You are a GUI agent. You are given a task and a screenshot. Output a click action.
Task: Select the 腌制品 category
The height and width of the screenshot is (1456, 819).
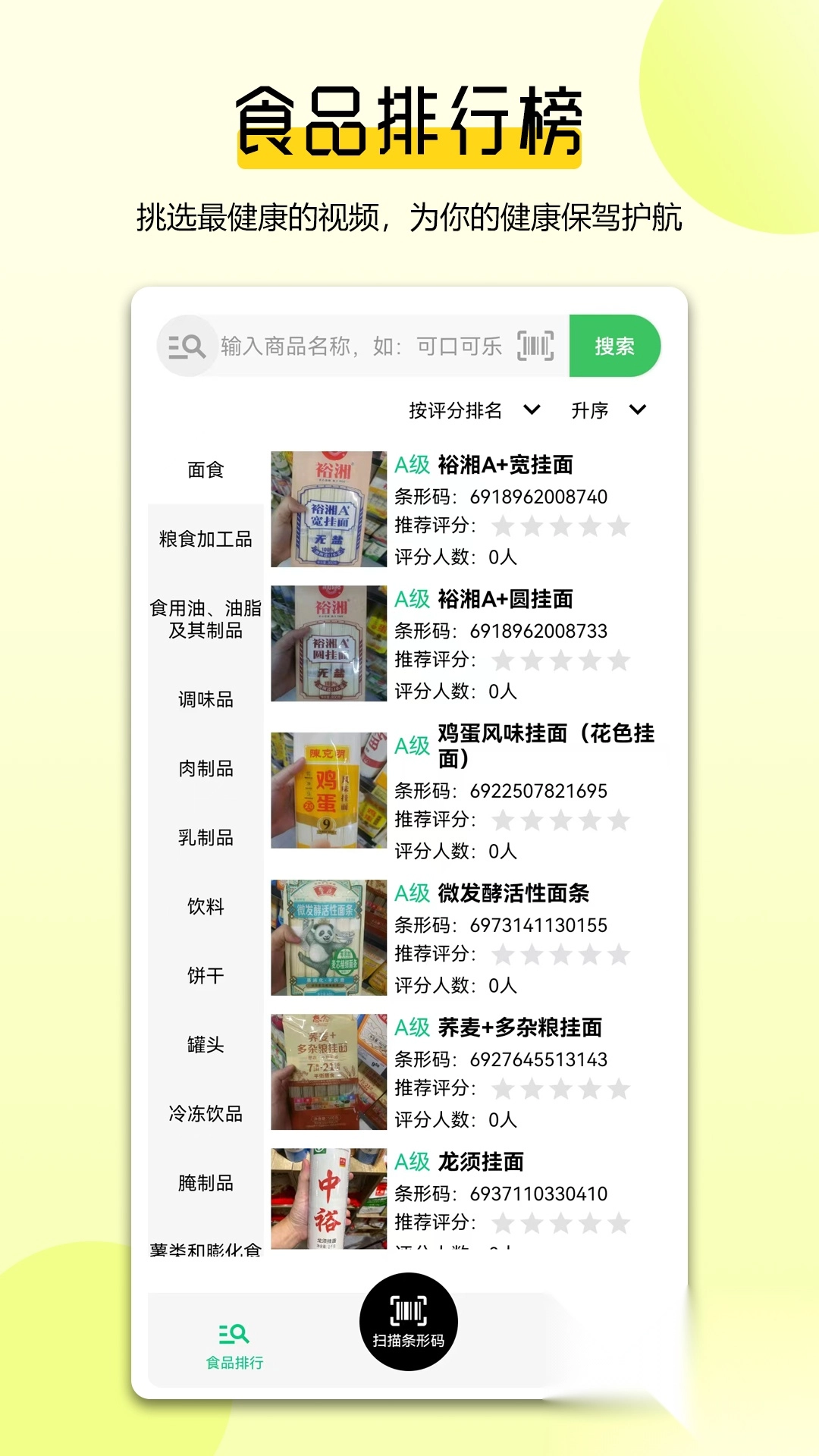click(206, 1181)
